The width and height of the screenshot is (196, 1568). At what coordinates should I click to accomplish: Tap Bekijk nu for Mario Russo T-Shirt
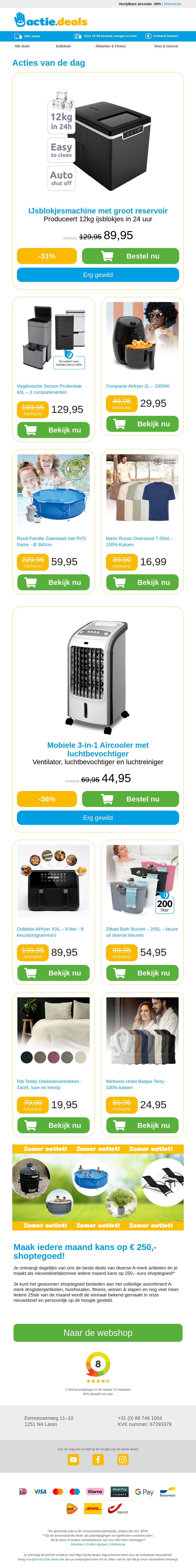click(142, 582)
